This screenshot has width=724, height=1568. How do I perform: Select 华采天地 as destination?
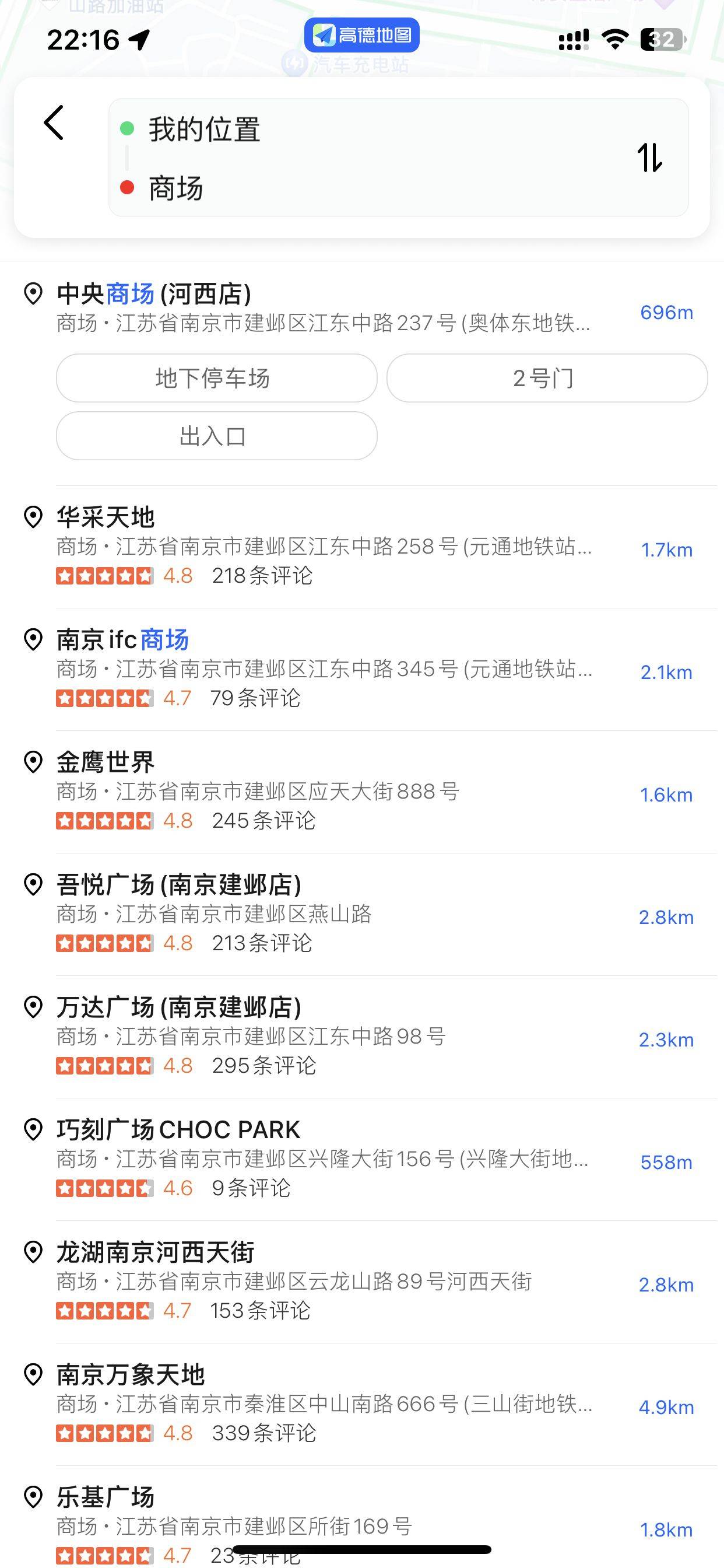click(x=362, y=547)
